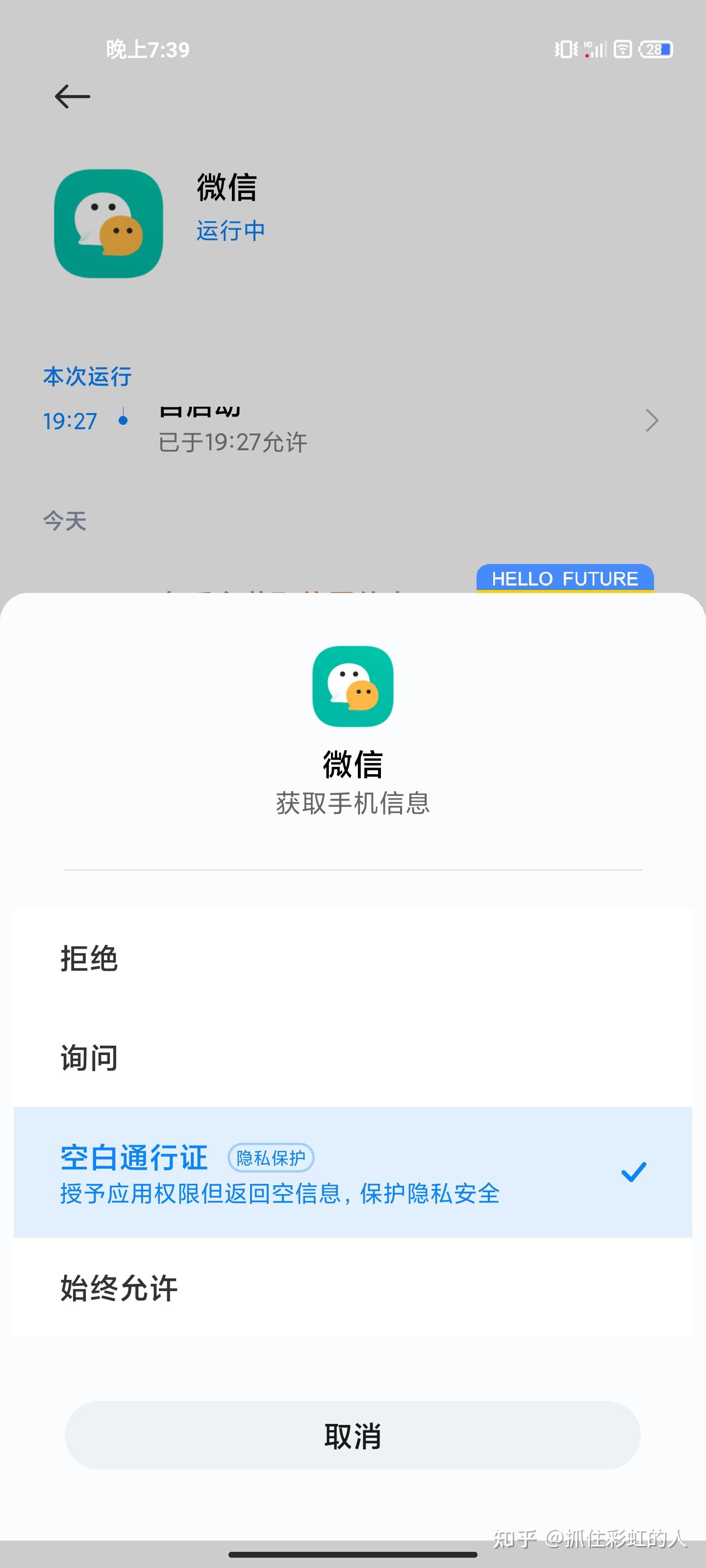This screenshot has width=706, height=1568.
Task: Select 空白通行证 privacy protection option
Action: (x=353, y=1173)
